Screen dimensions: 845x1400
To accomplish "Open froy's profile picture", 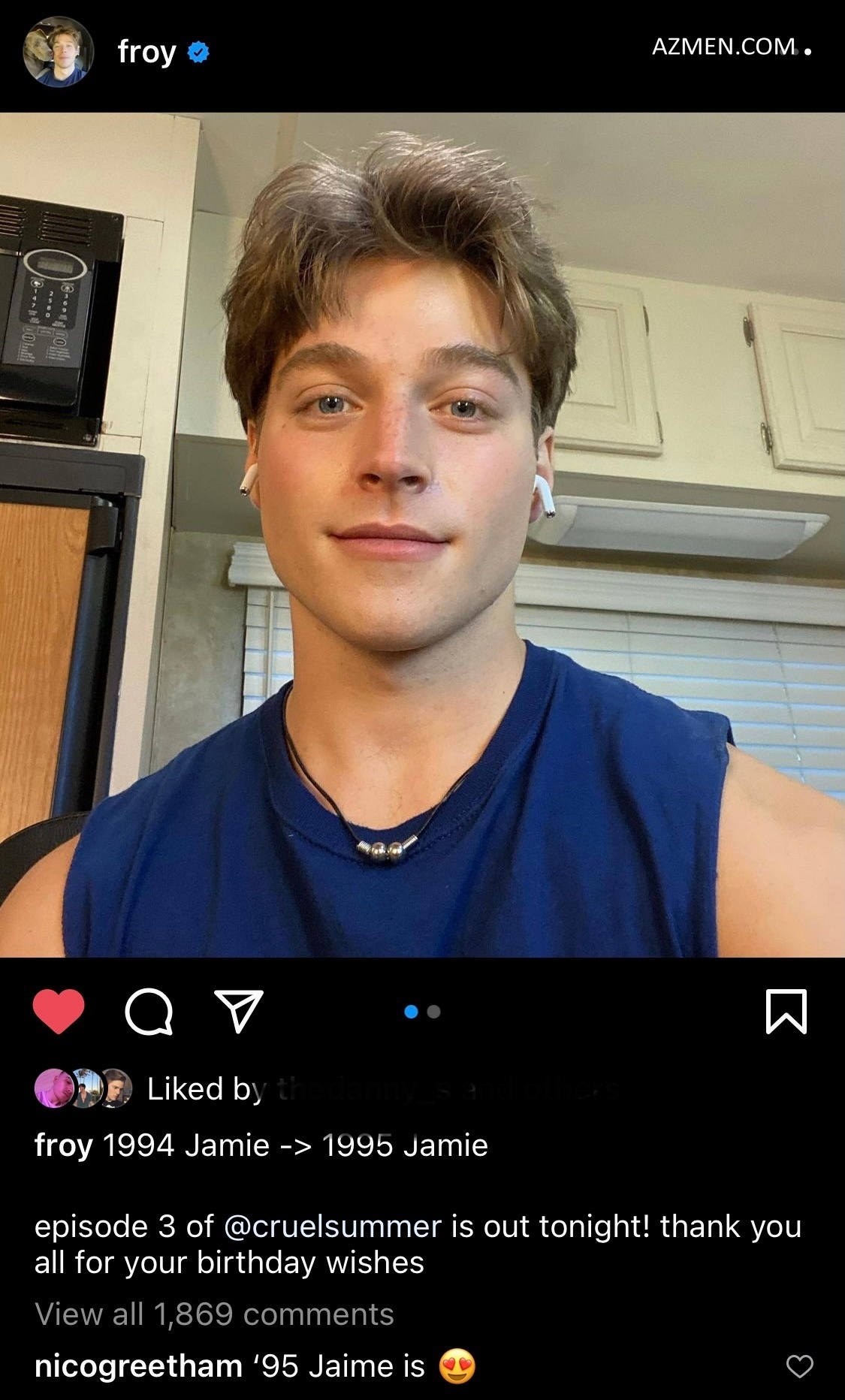I will pyautogui.click(x=58, y=52).
